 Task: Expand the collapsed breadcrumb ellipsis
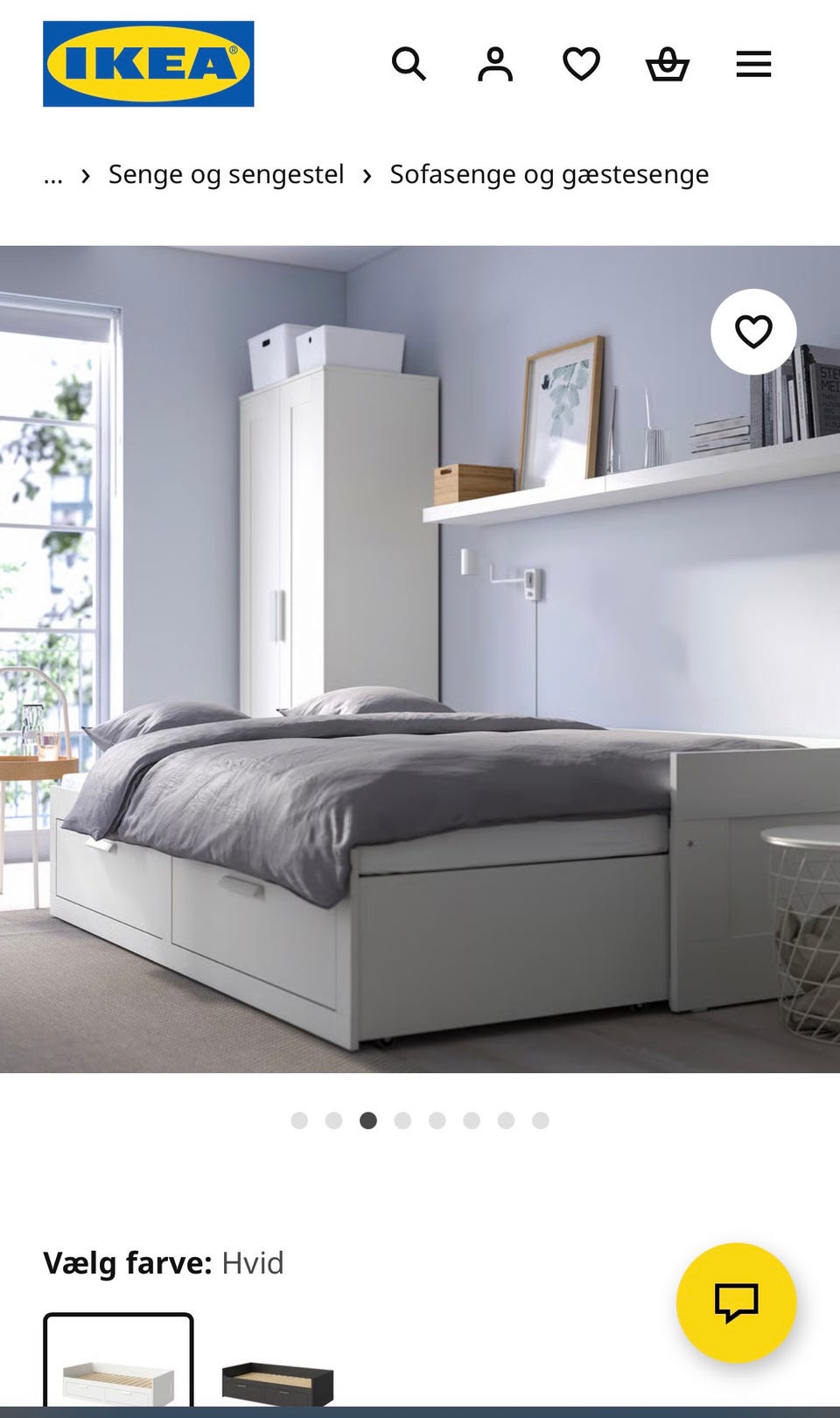[x=53, y=174]
